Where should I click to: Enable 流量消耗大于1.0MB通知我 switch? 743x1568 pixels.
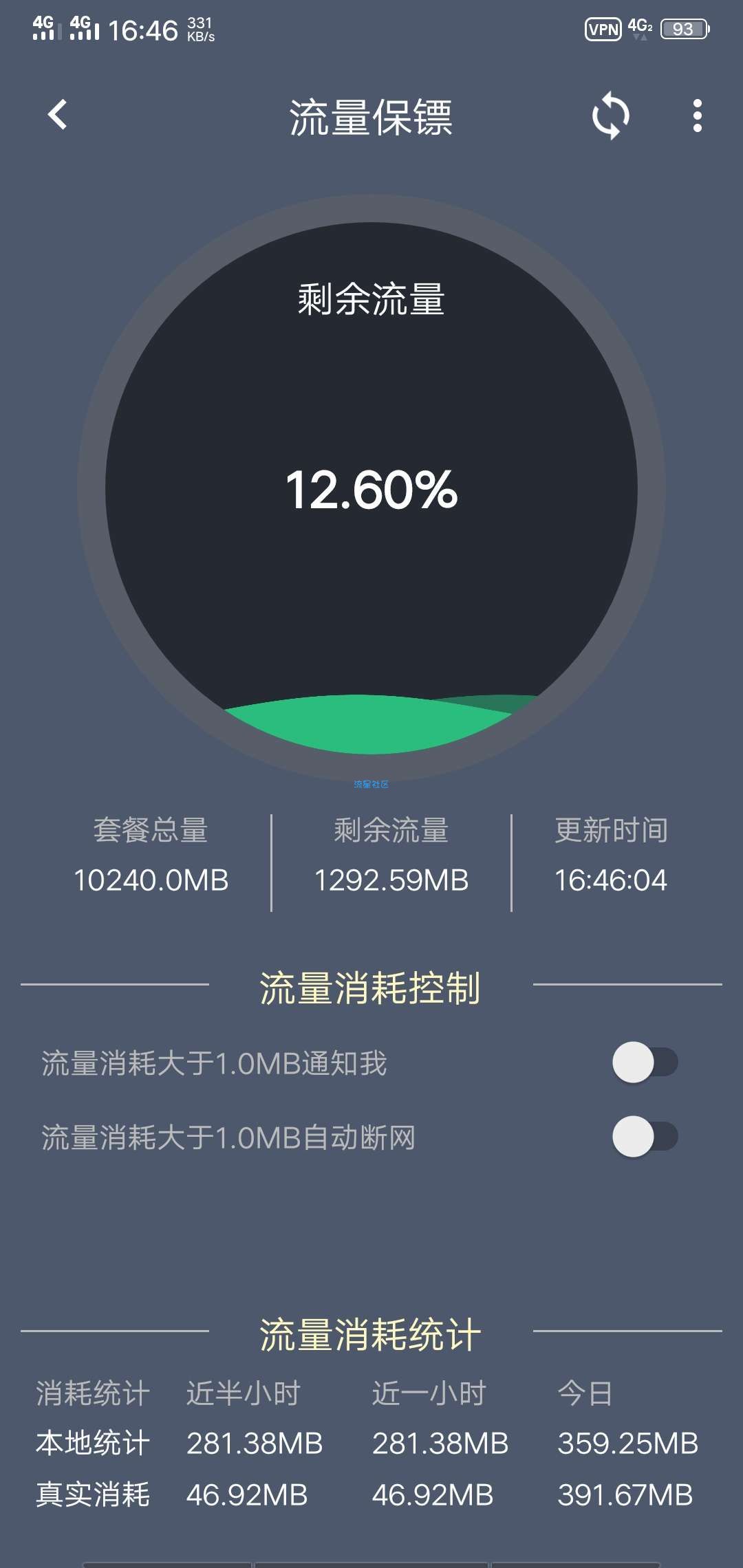tap(645, 1063)
